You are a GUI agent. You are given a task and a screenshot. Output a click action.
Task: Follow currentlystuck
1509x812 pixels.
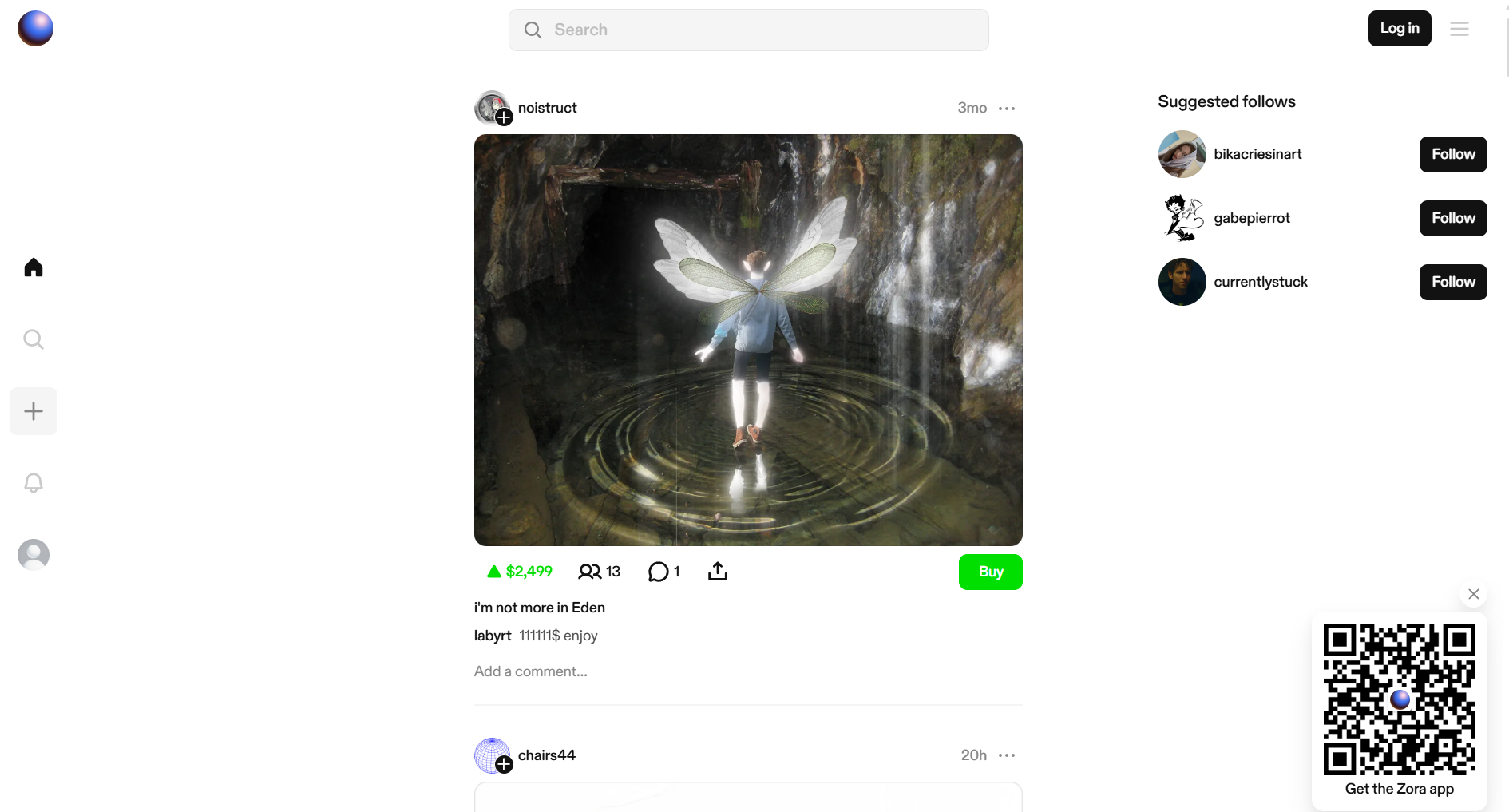[1452, 282]
